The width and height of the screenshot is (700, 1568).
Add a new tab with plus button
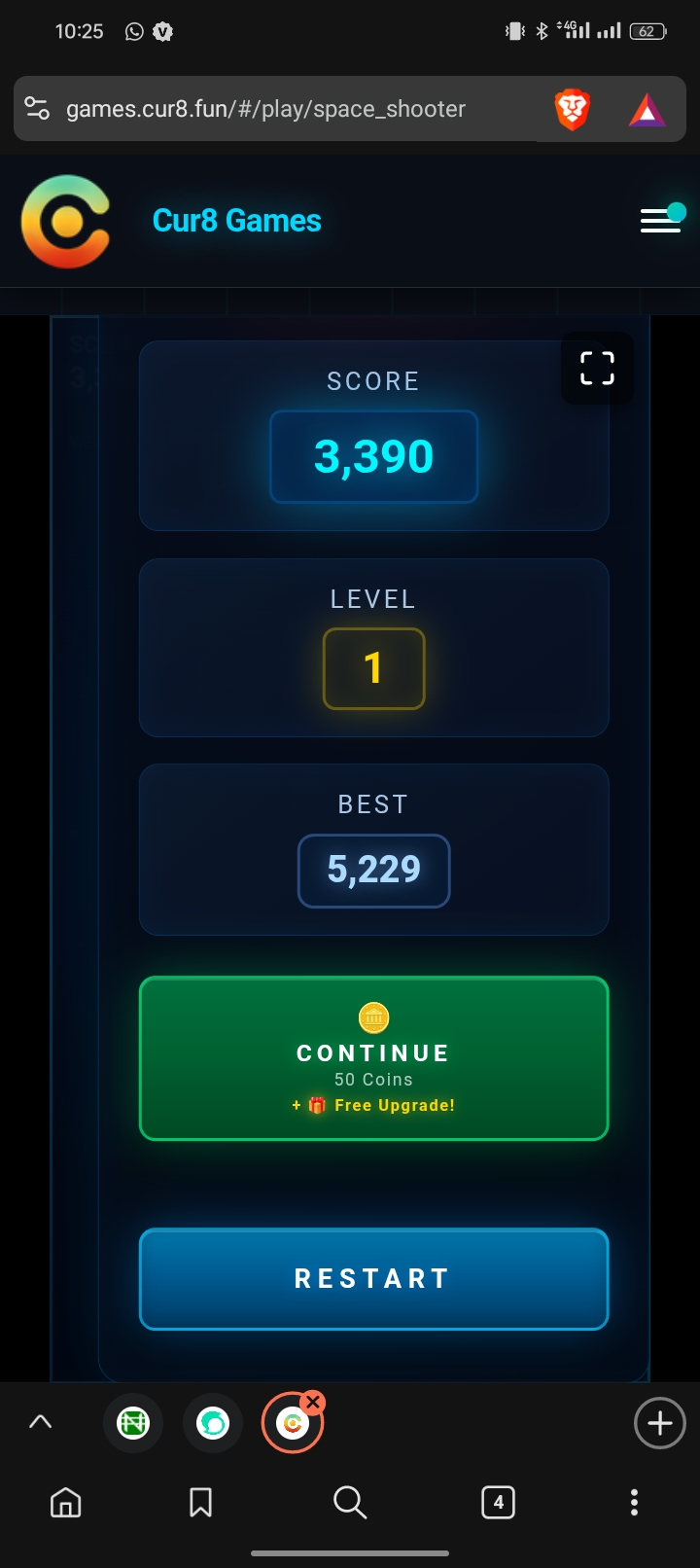pyautogui.click(x=659, y=1423)
